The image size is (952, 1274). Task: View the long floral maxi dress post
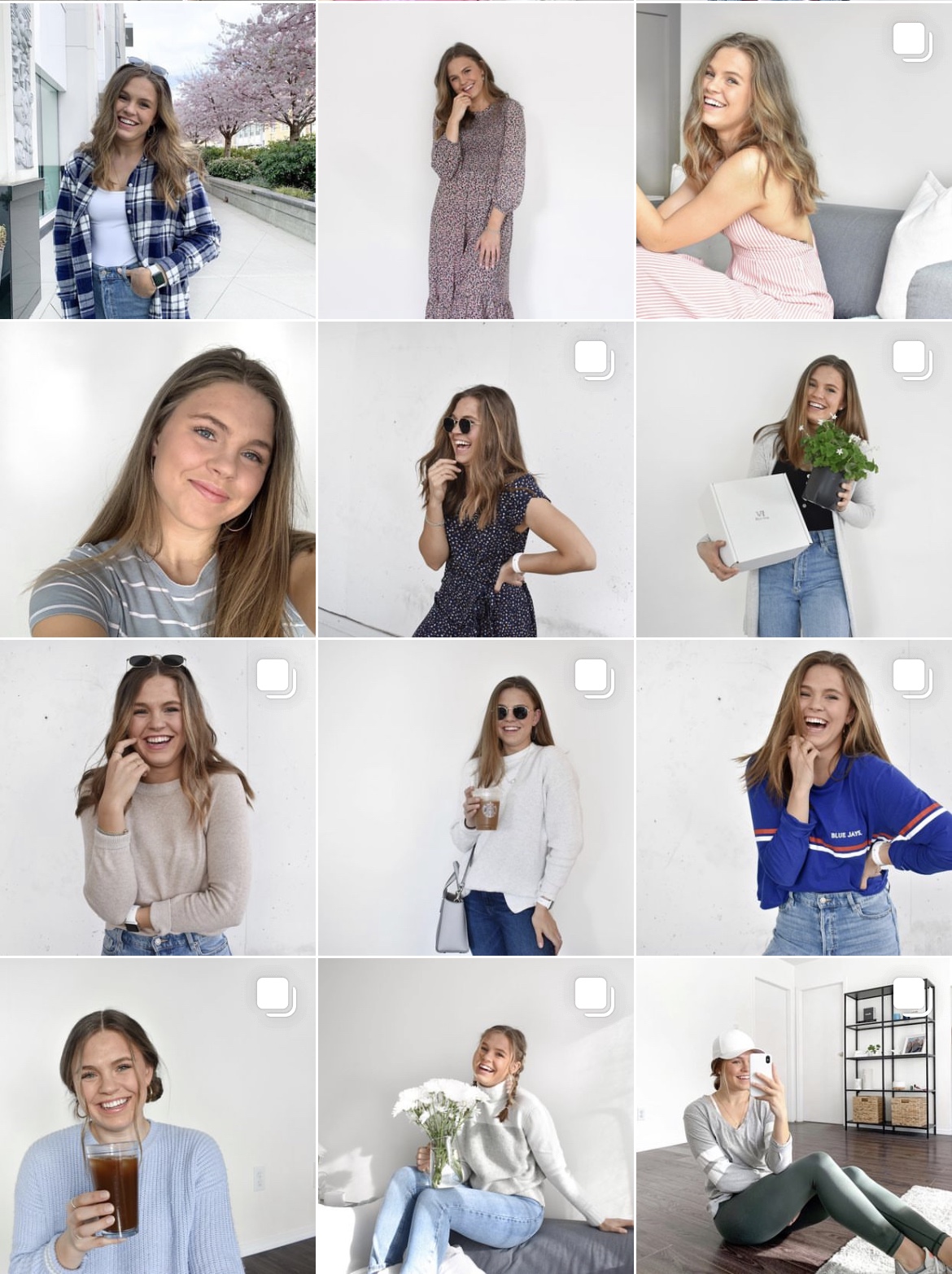[475, 160]
